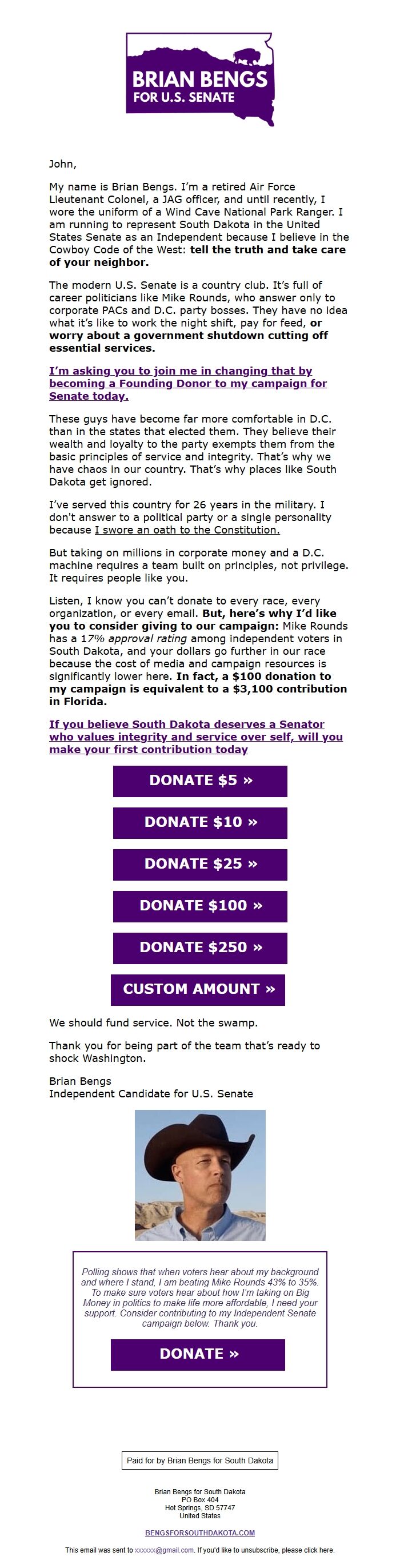Select the DONATE $10 button
Image resolution: width=400 pixels, height=1568 pixels.
coord(200,822)
